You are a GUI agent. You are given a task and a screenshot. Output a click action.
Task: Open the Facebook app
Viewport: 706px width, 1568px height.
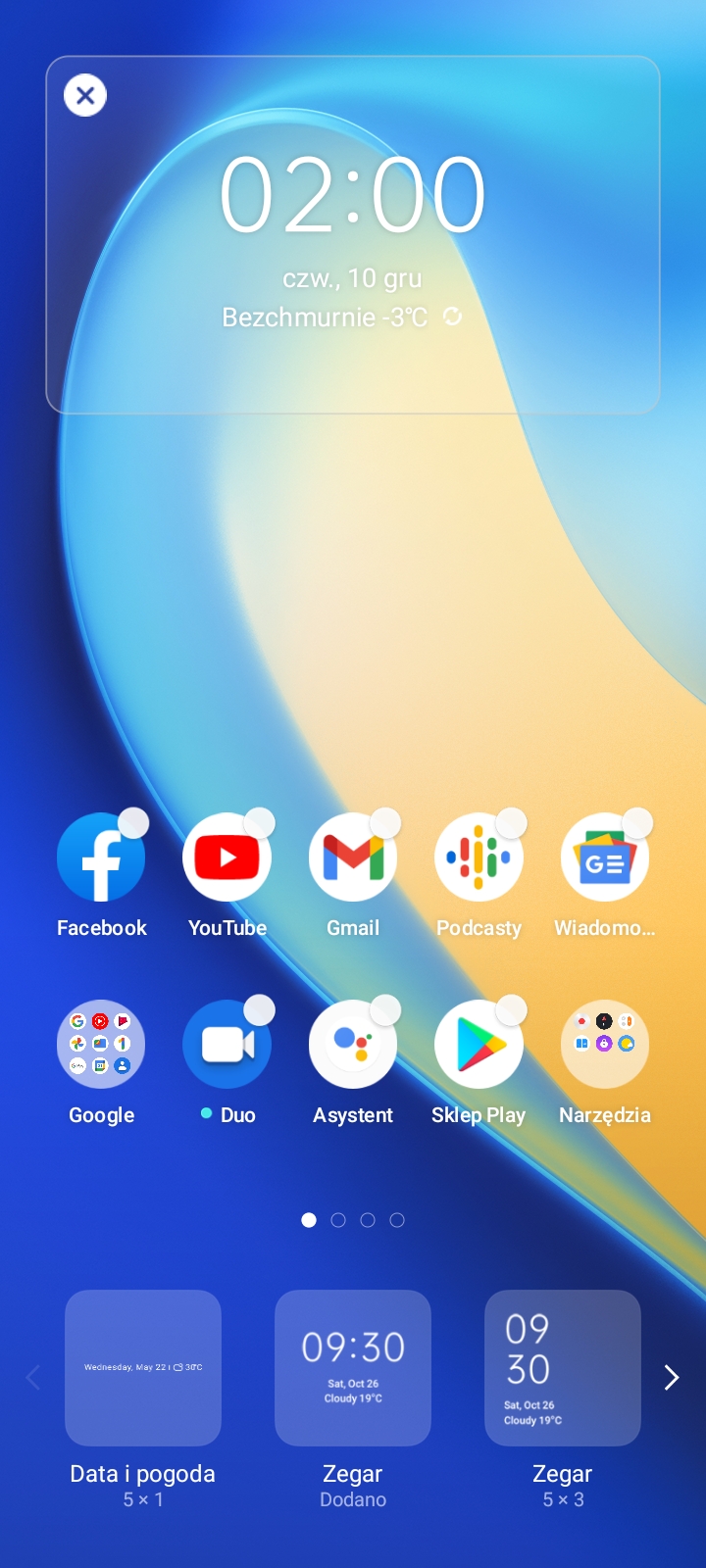pos(101,858)
